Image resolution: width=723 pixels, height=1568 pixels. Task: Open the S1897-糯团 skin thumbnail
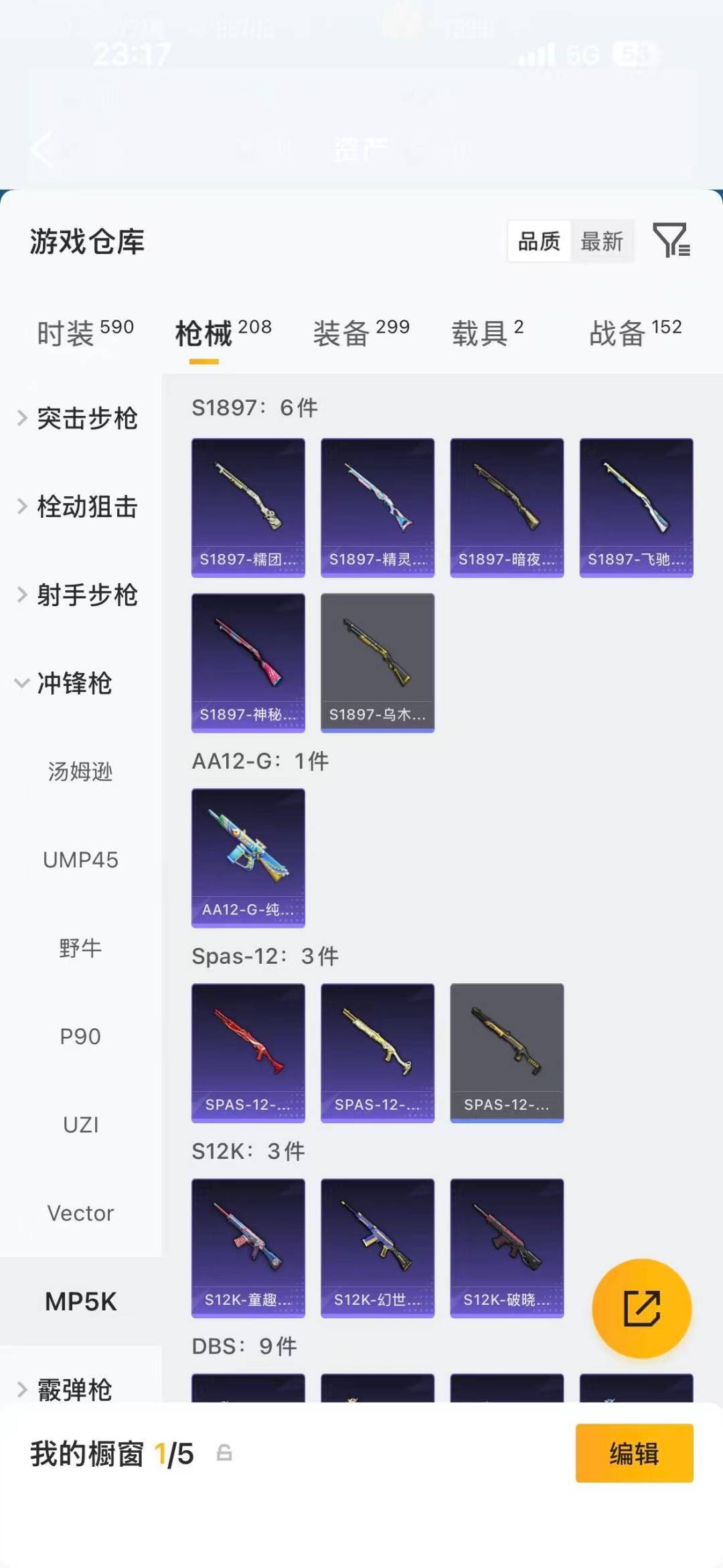tap(248, 505)
